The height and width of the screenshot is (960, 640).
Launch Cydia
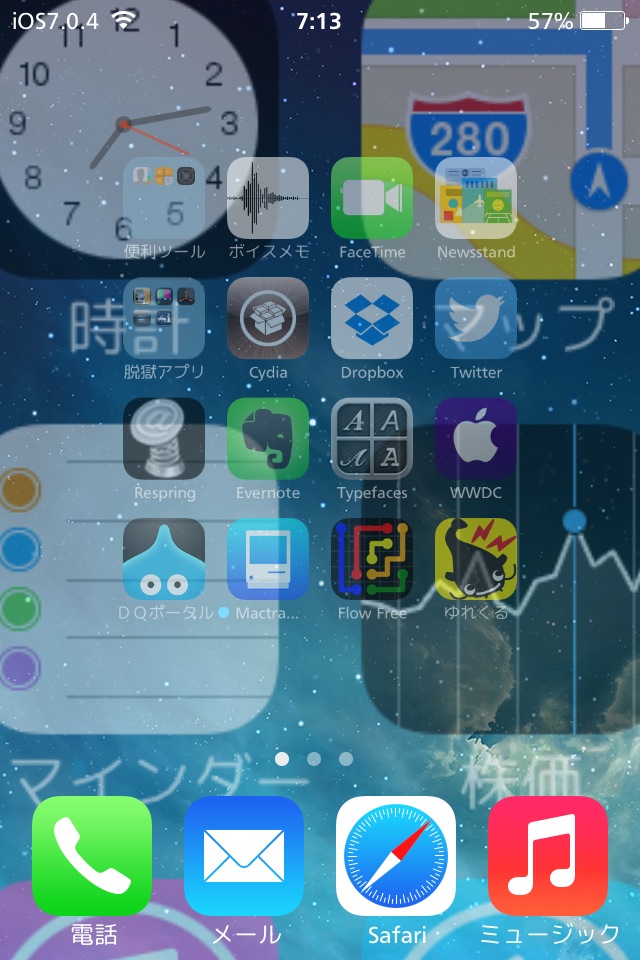(268, 318)
